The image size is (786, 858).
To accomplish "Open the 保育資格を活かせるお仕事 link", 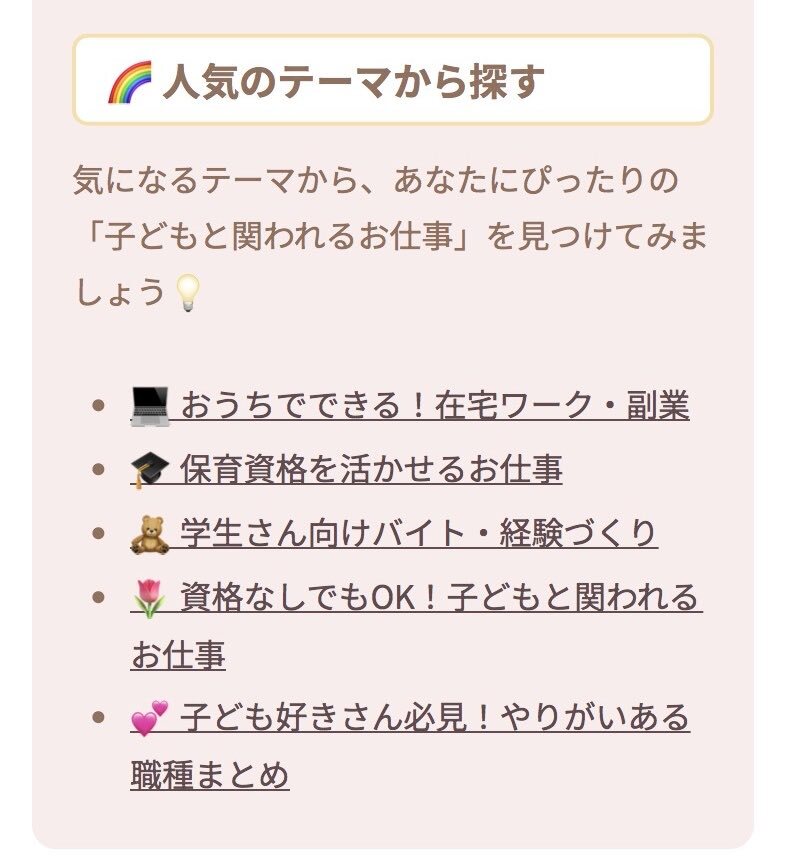I will tap(346, 470).
